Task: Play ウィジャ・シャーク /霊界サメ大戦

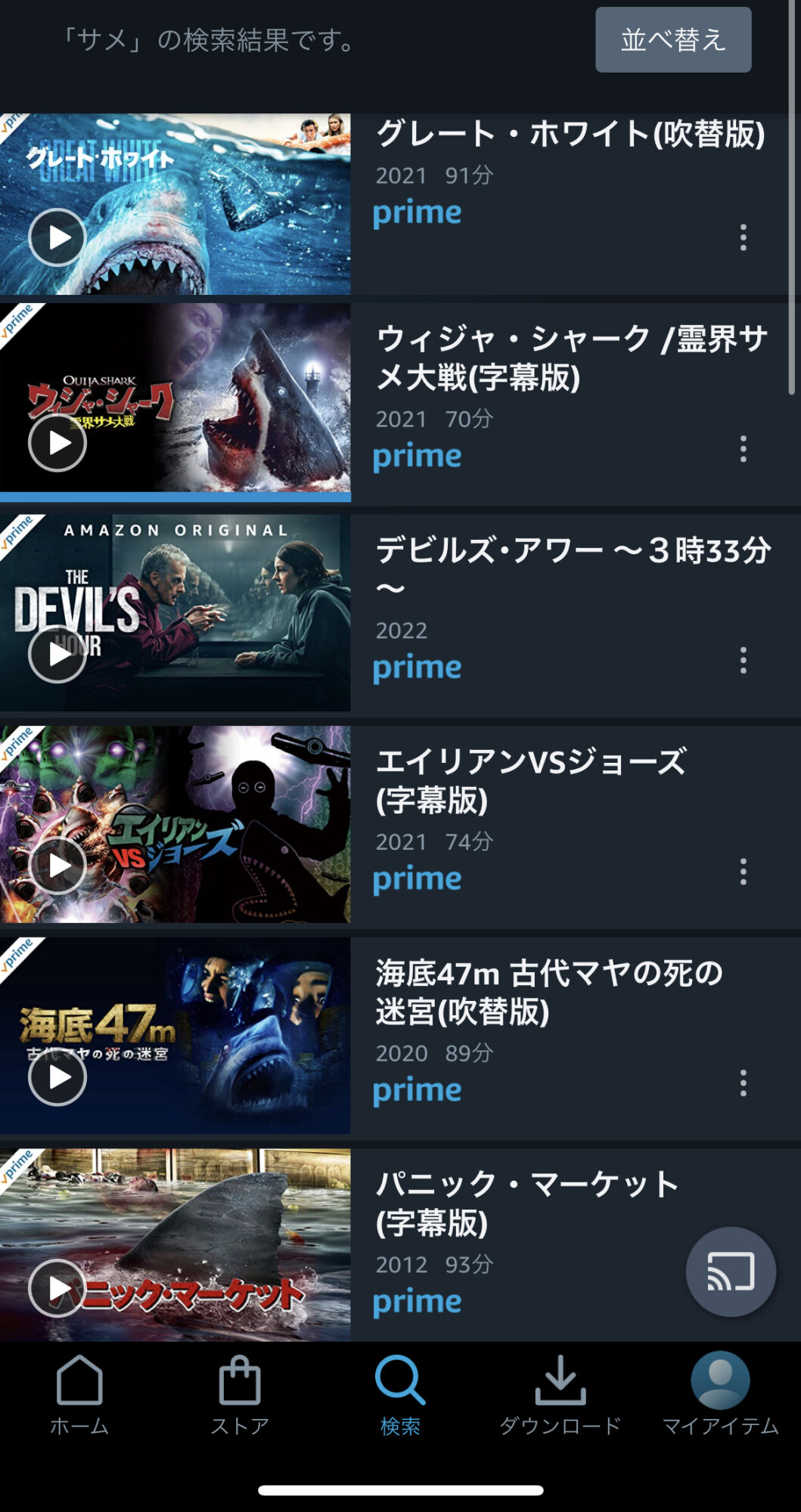Action: 57,443
